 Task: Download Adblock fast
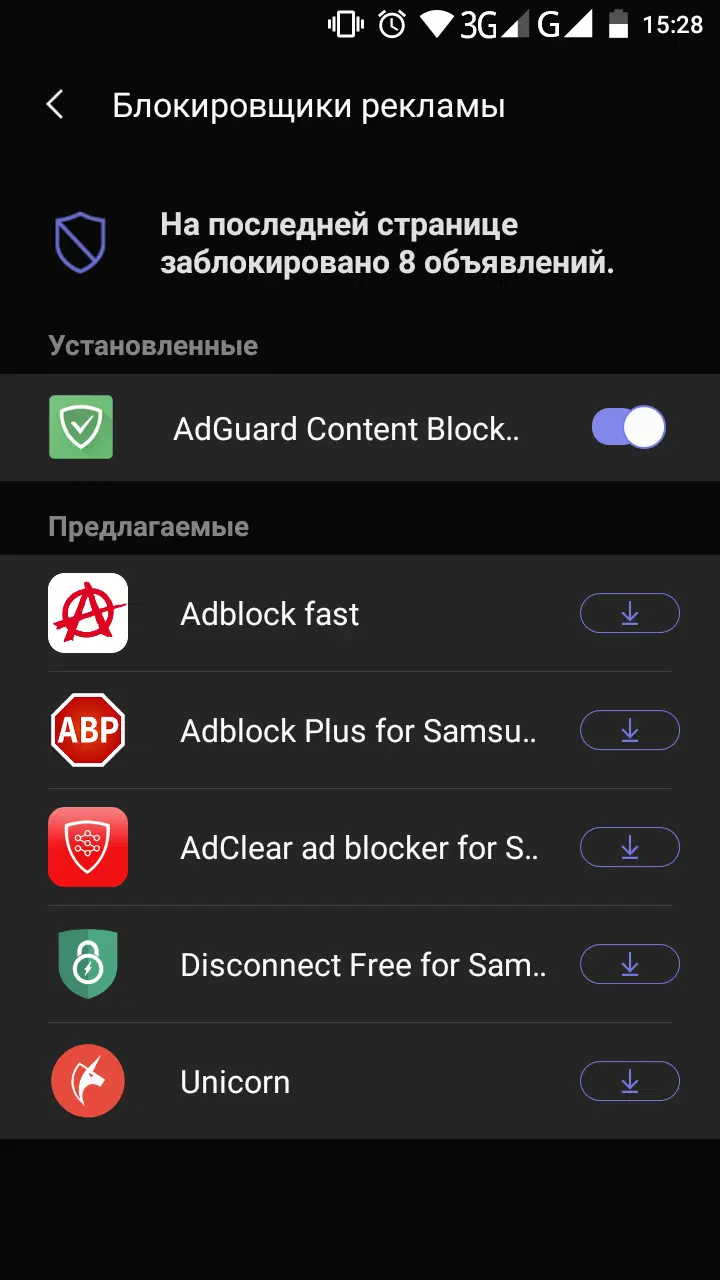(629, 613)
